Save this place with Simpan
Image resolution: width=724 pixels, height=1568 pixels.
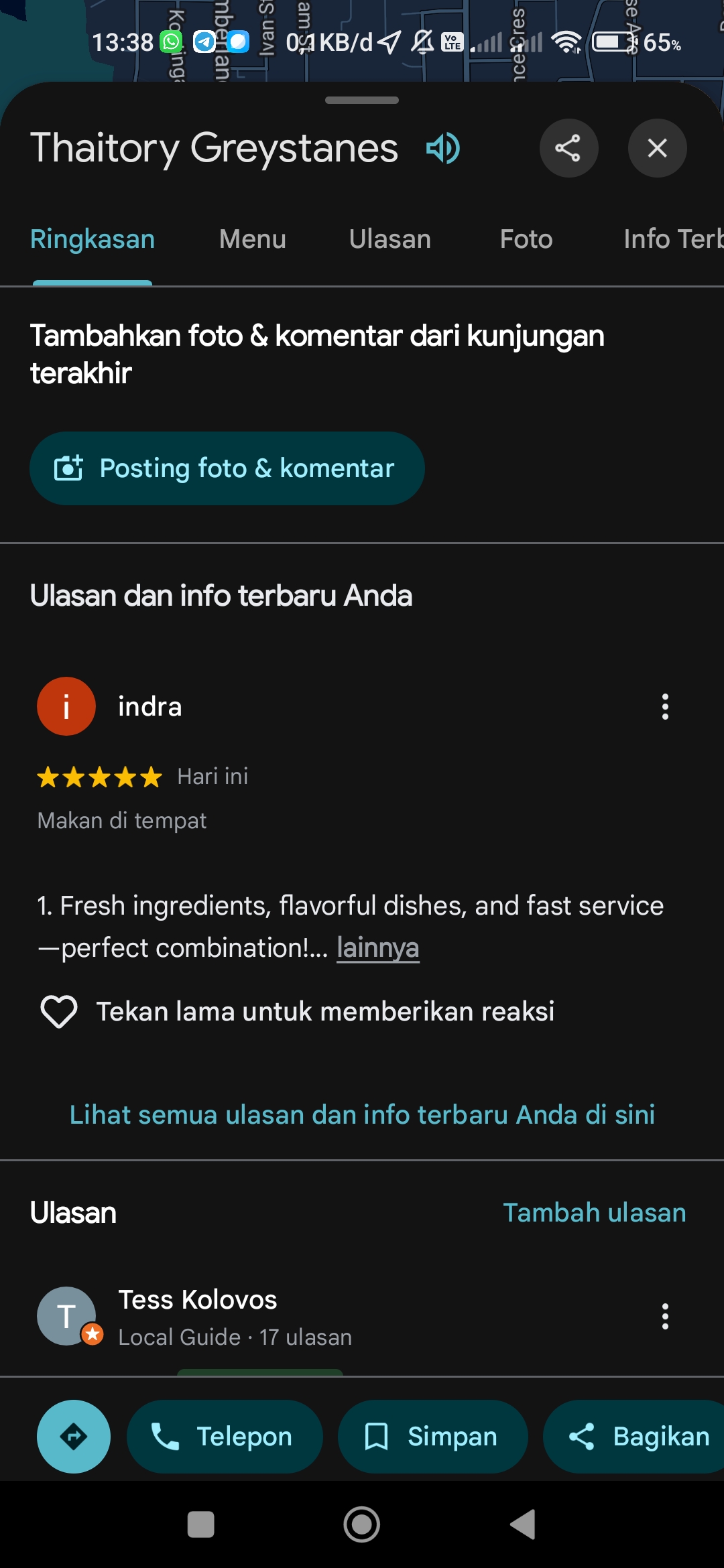432,1436
